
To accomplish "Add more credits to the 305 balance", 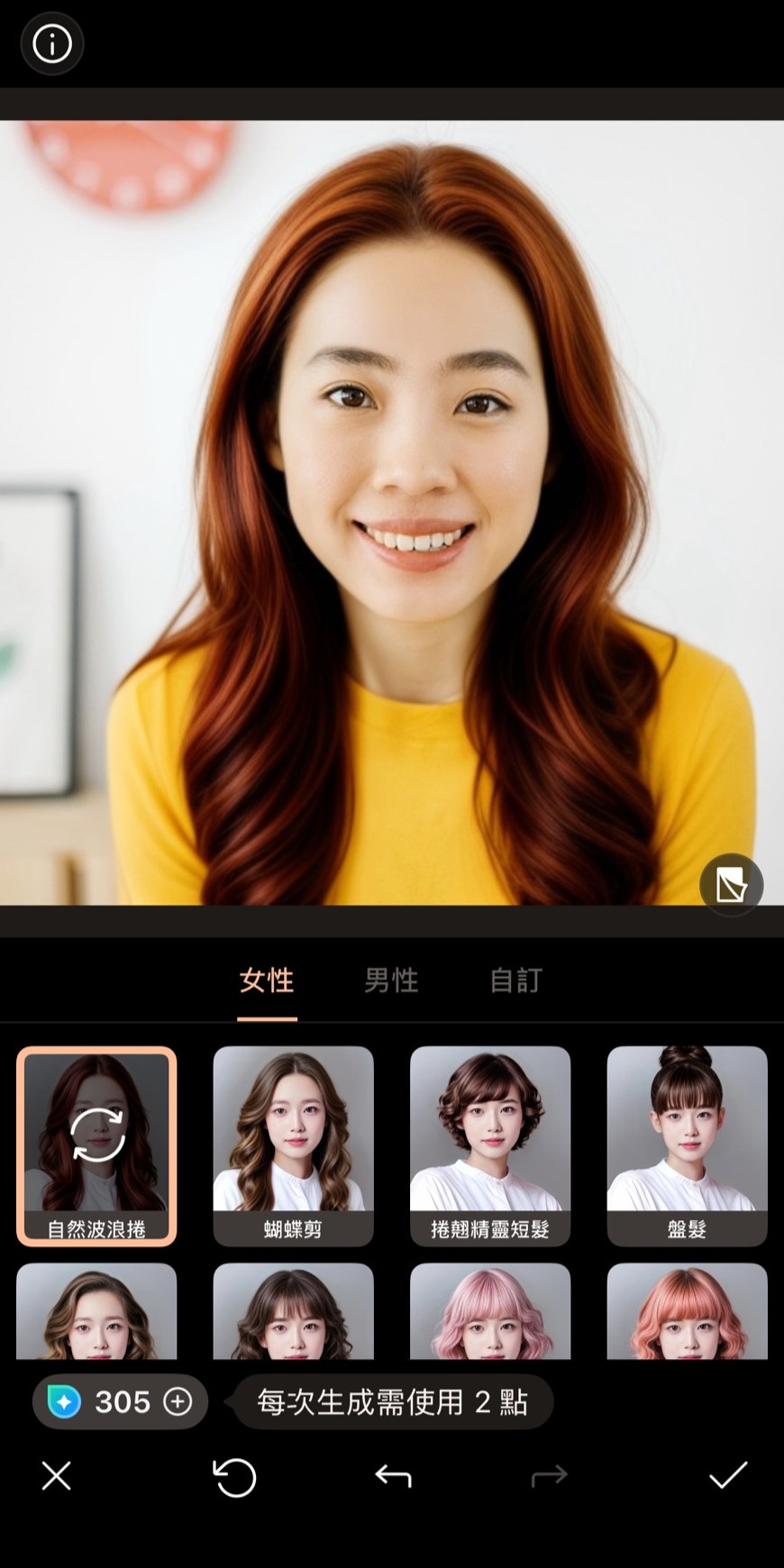I will tap(178, 1401).
